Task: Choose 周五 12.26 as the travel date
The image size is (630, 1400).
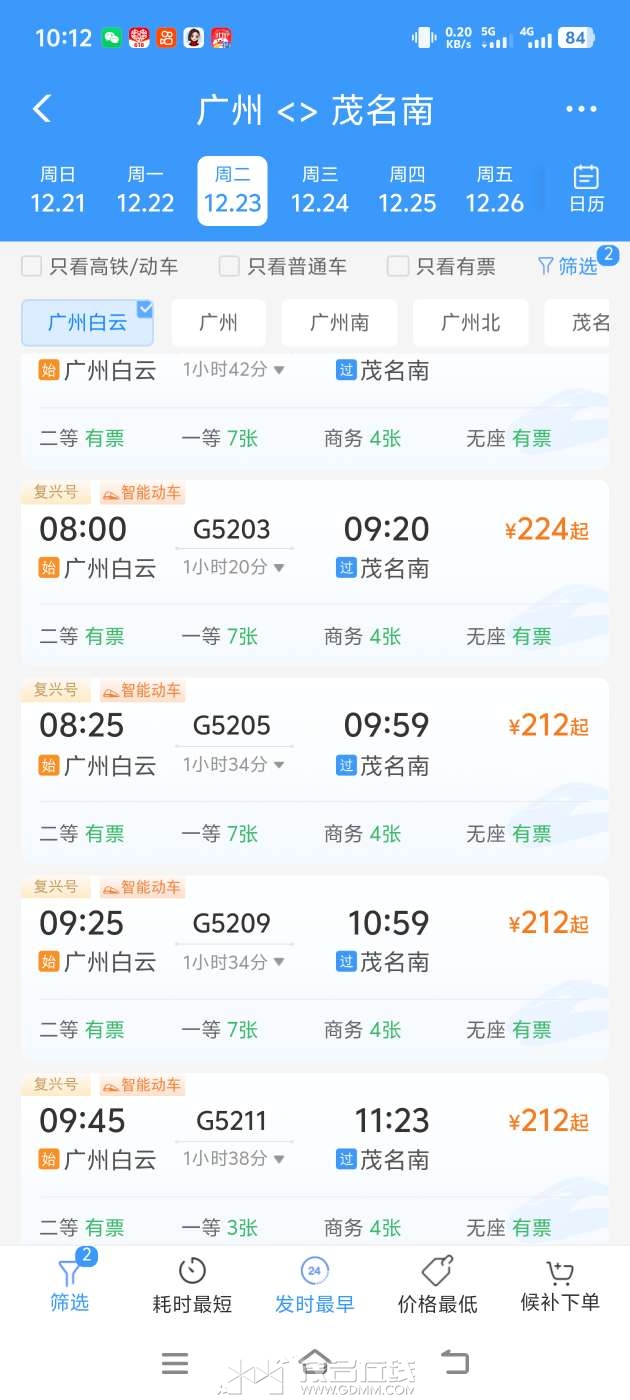Action: [494, 190]
